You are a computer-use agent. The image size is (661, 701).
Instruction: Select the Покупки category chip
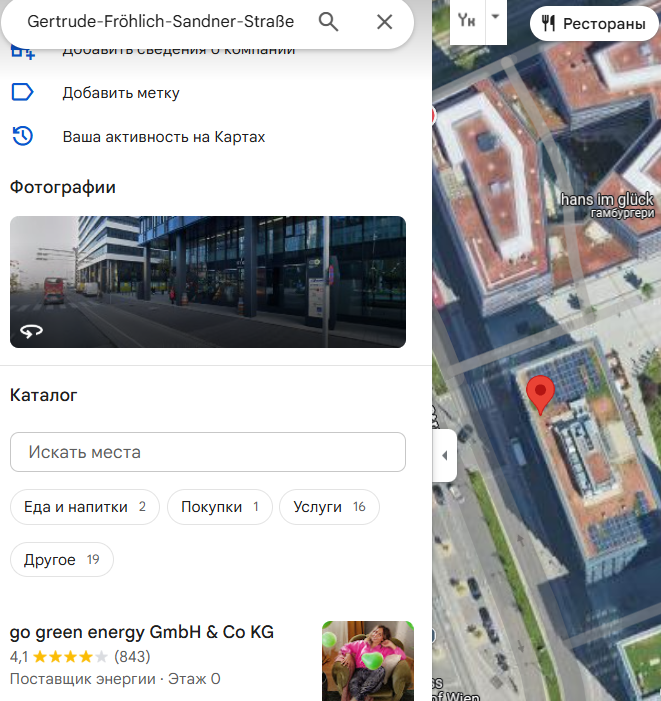[x=219, y=507]
